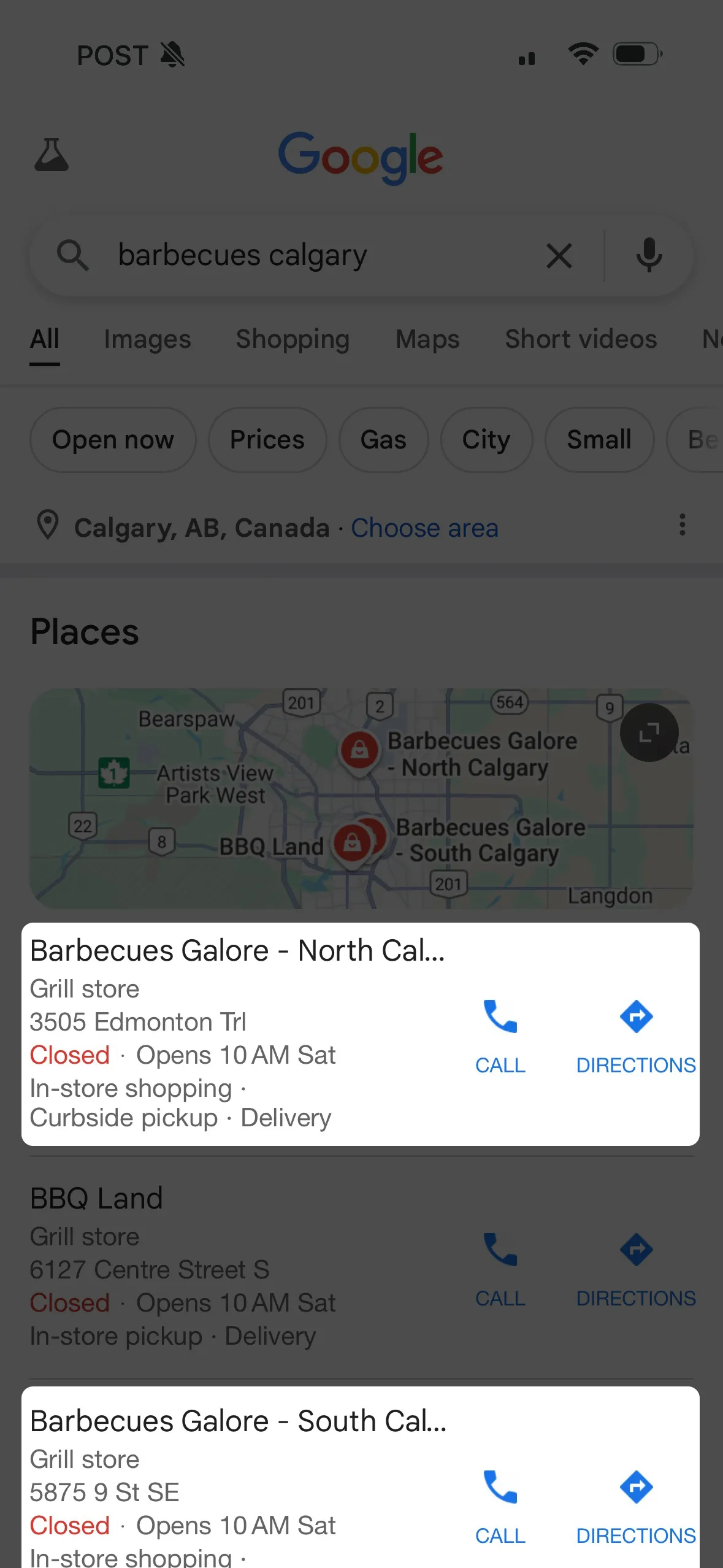Switch to the Images tab
Screen dimensions: 723x1568
click(147, 339)
